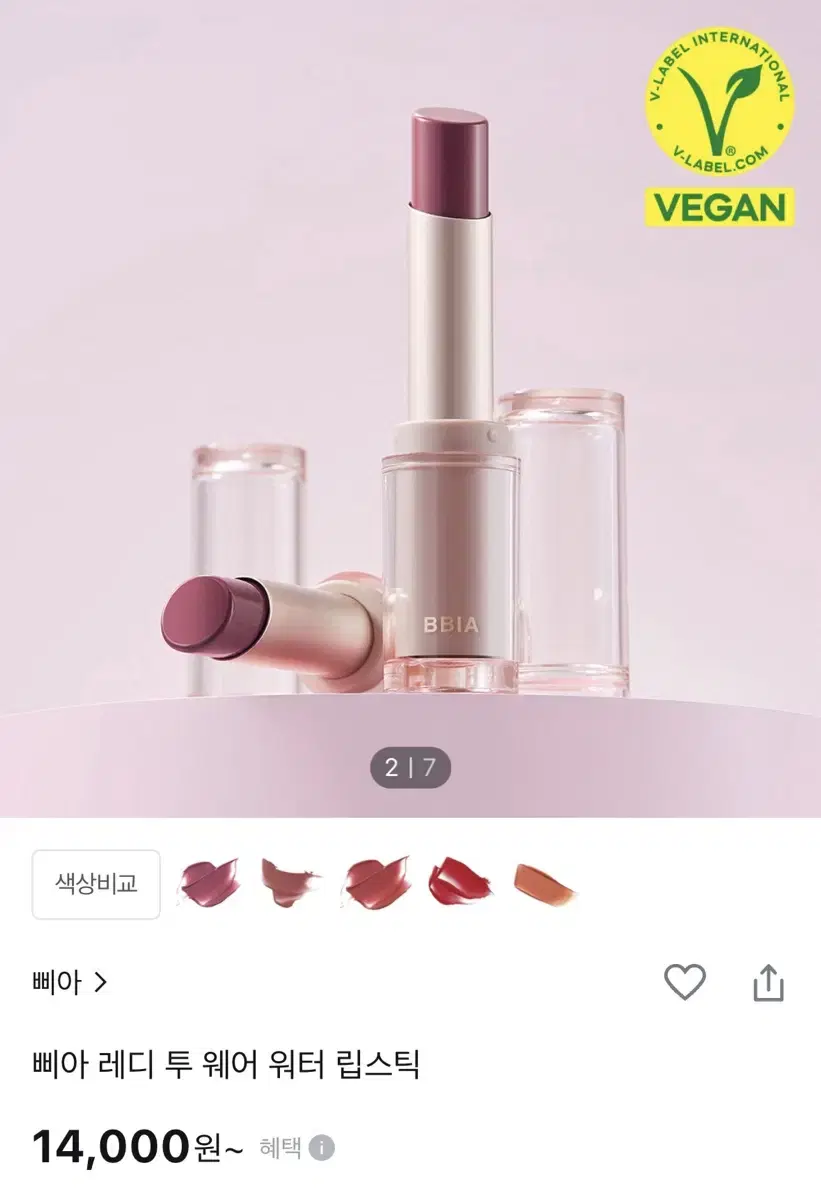
Task: Tap the heart icon to favorite this product
Action: click(683, 984)
